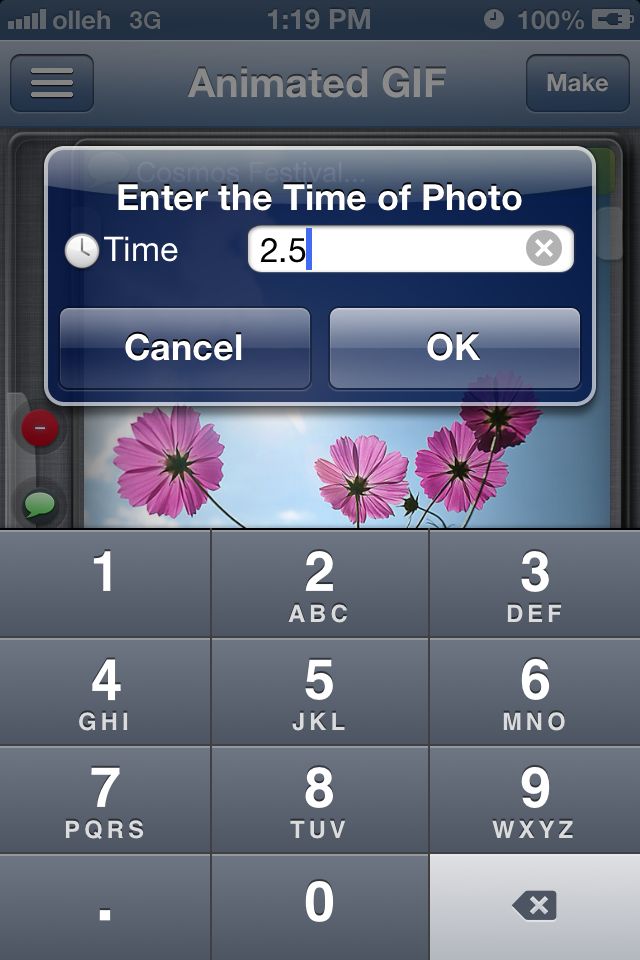Image resolution: width=640 pixels, height=960 pixels.
Task: Tap the 9 key
Action: [534, 799]
